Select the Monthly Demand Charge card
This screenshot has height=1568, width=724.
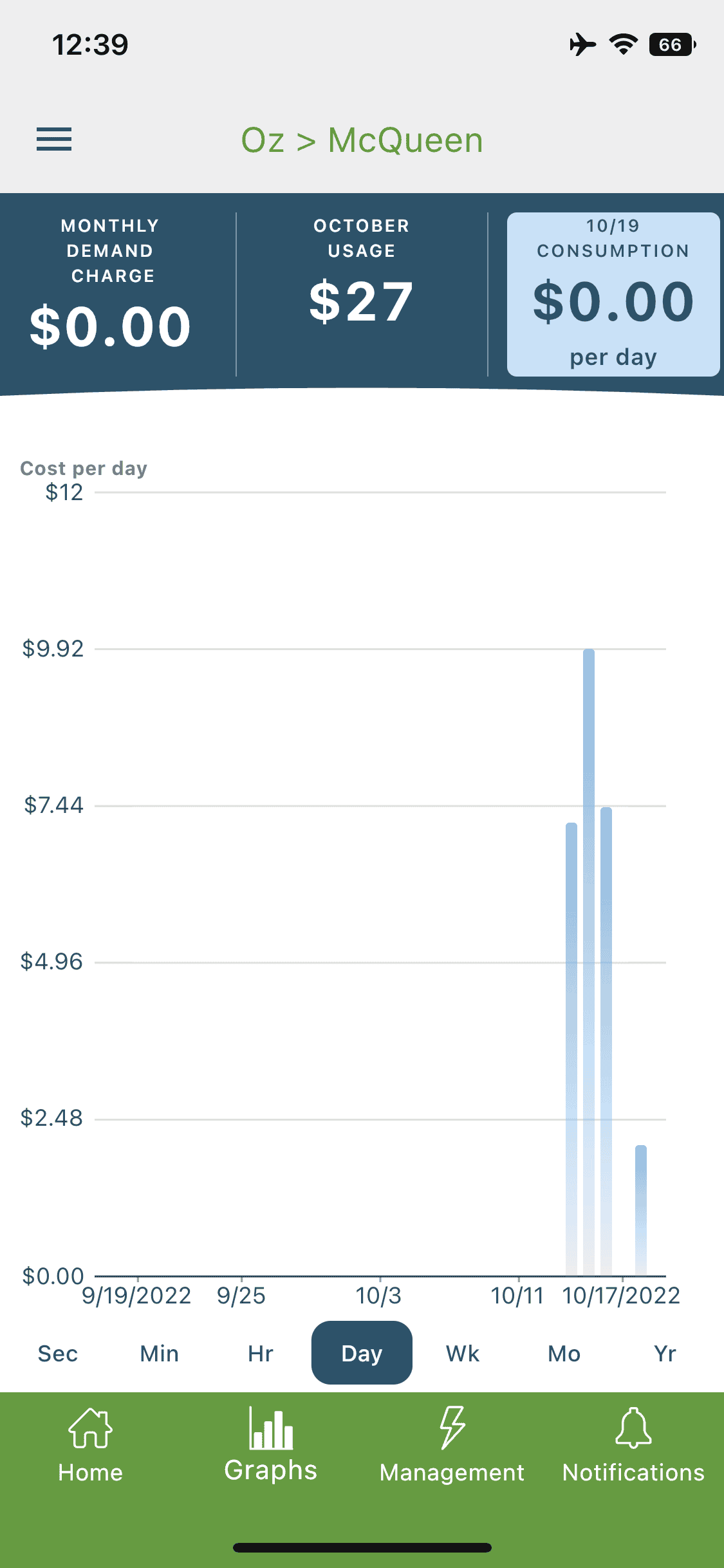(x=111, y=286)
